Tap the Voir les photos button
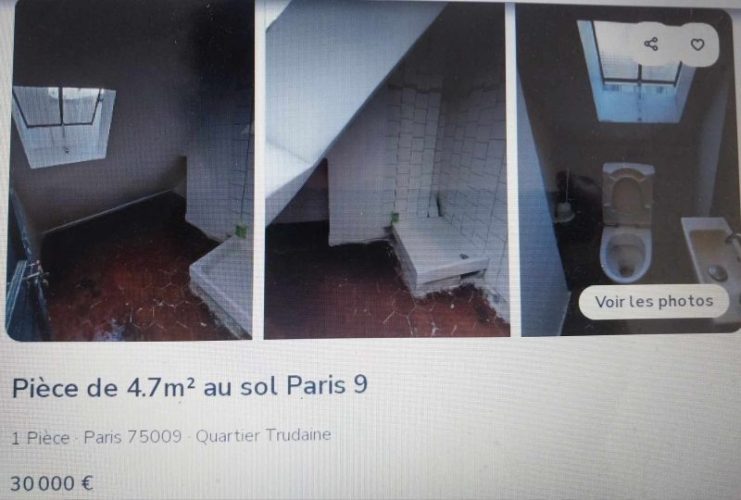This screenshot has width=741, height=500. 654,301
